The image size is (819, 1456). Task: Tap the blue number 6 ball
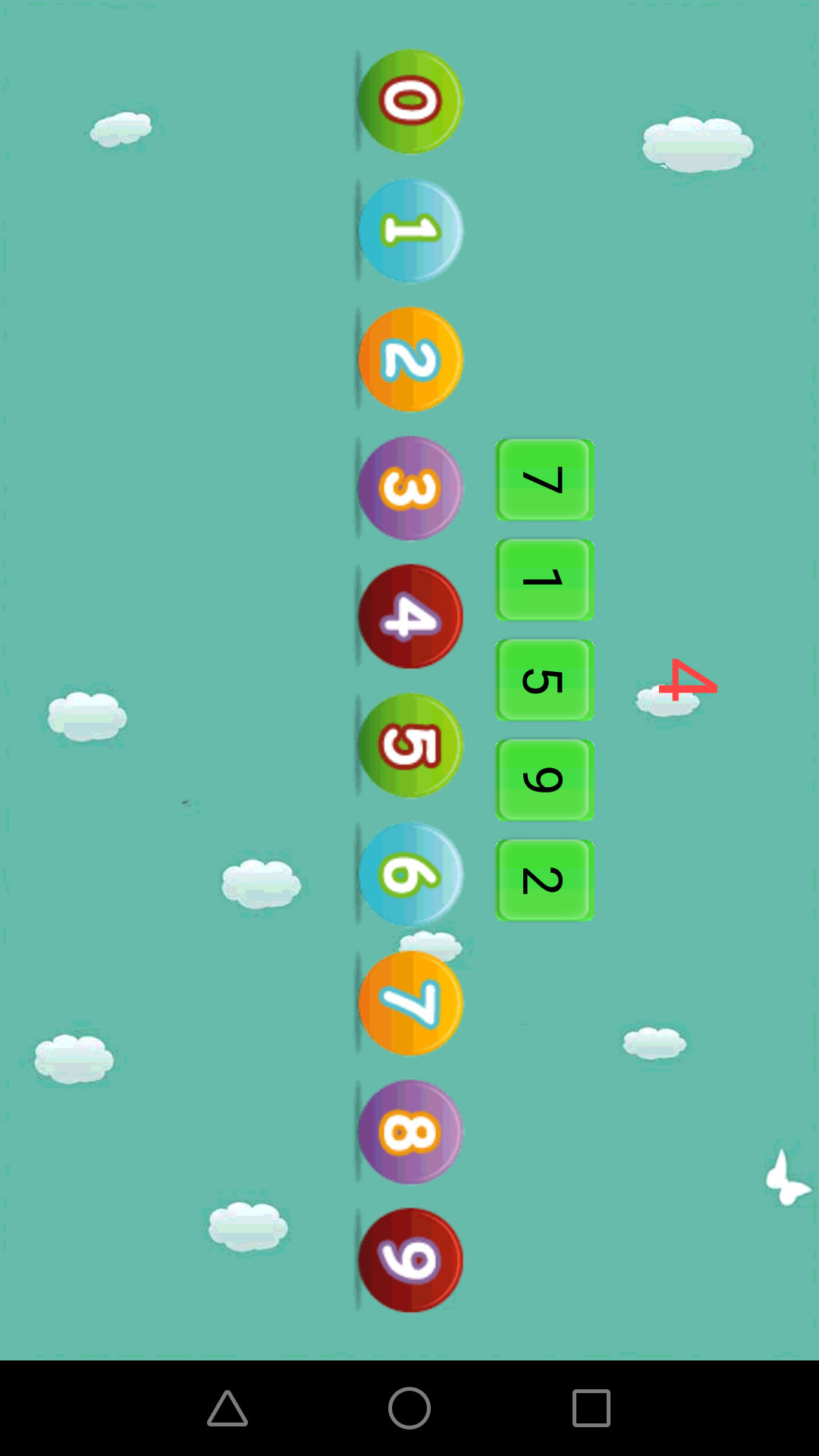410,874
